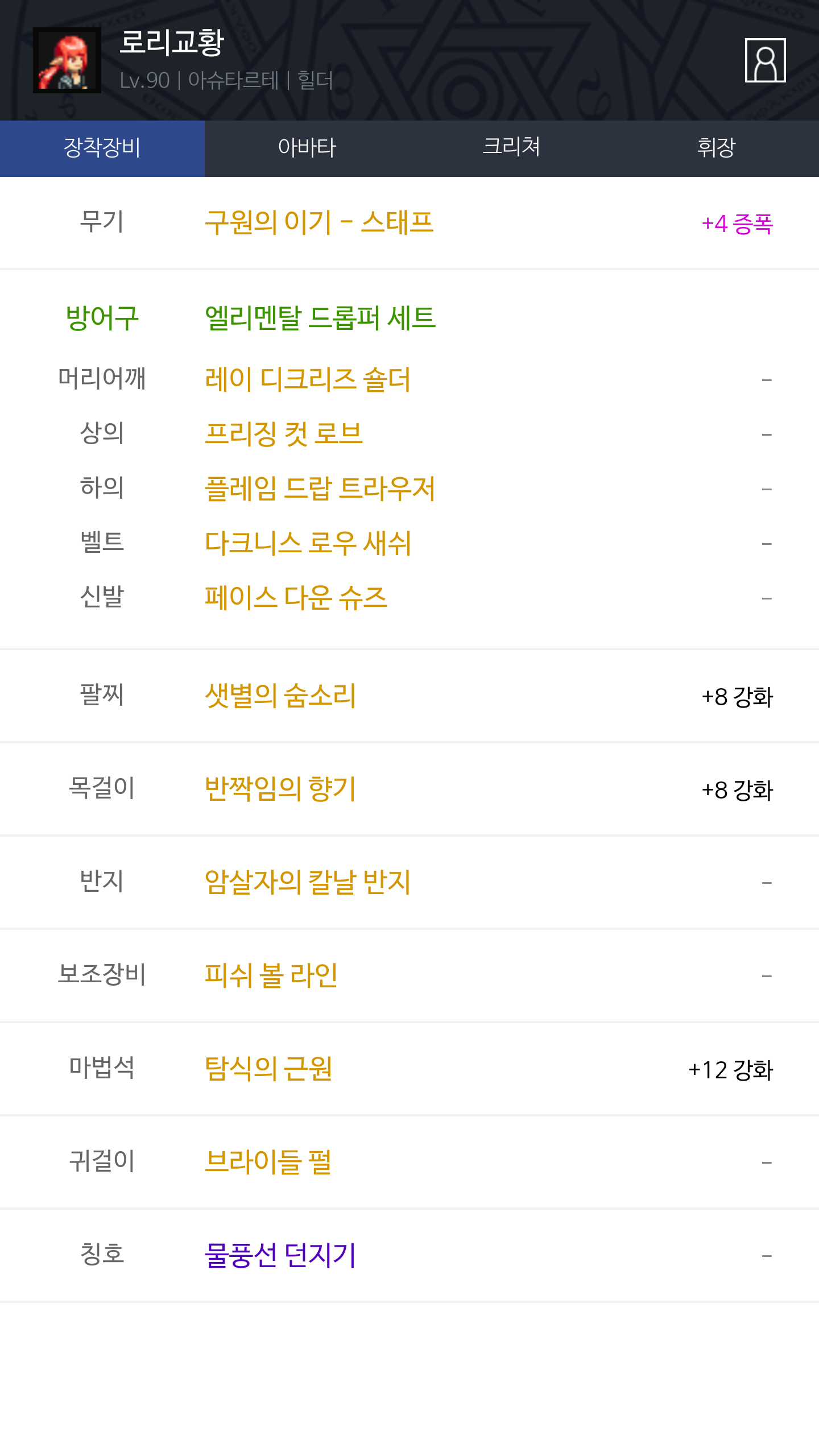View ring 암살자의 칼날 반지

tap(307, 882)
